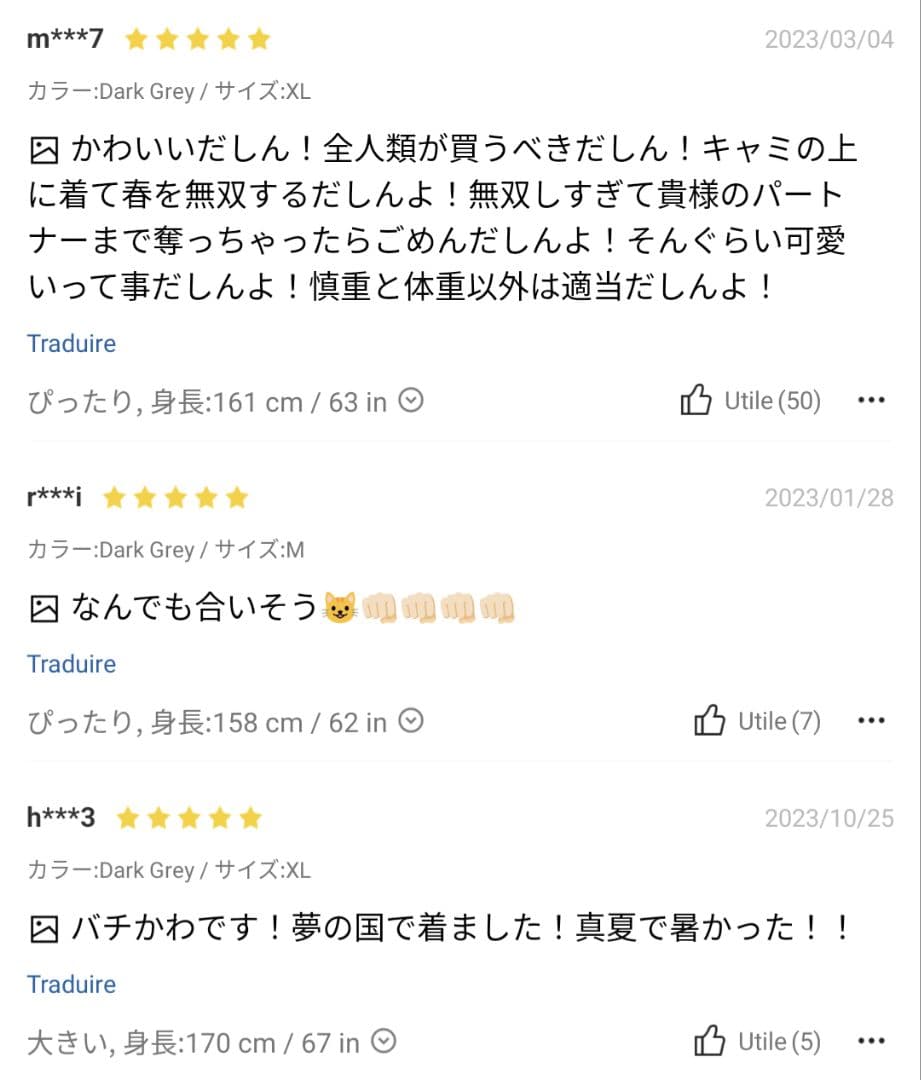Expand fit details for 170 cm reviewer

click(x=384, y=1042)
